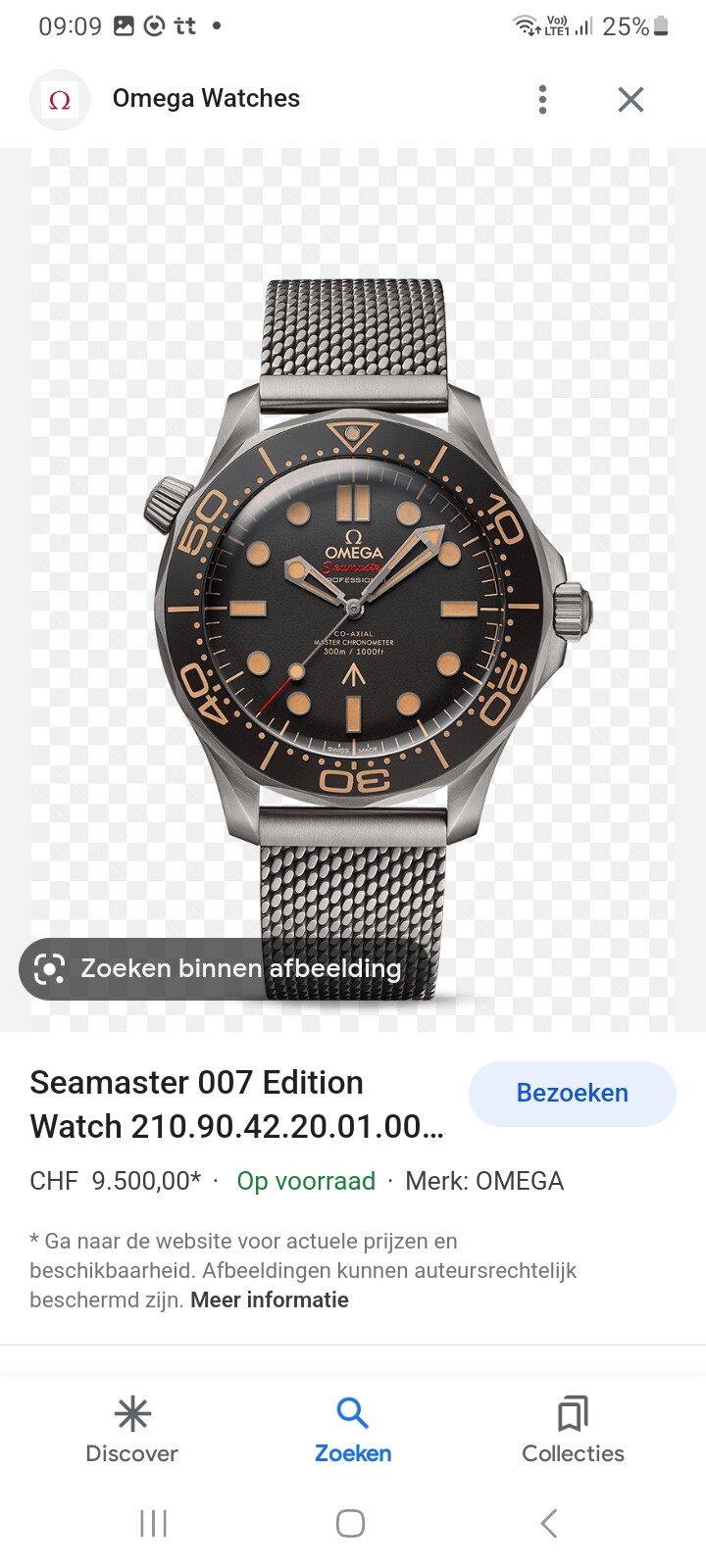Go to the Collecties tab
706x1568 pixels.
click(574, 1430)
